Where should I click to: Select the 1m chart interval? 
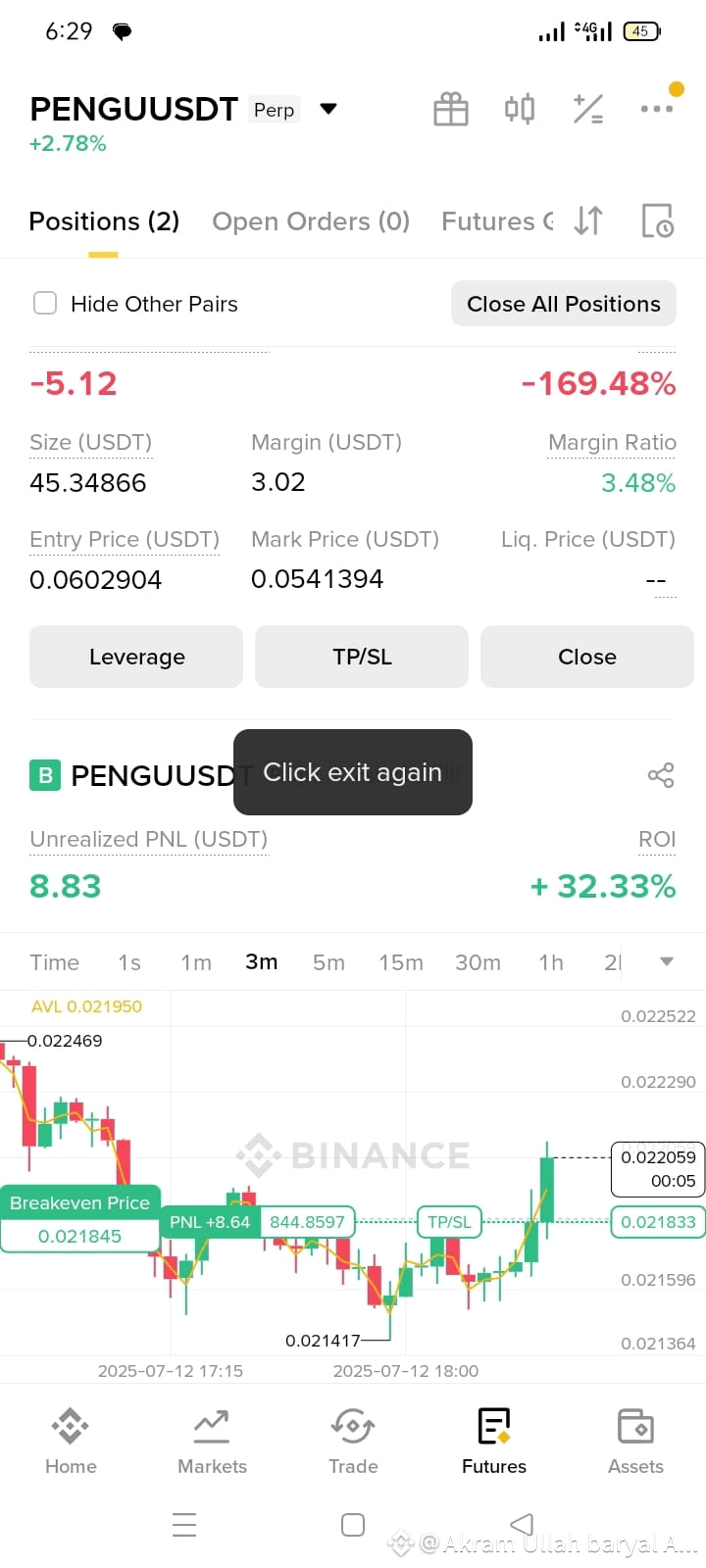tap(196, 962)
